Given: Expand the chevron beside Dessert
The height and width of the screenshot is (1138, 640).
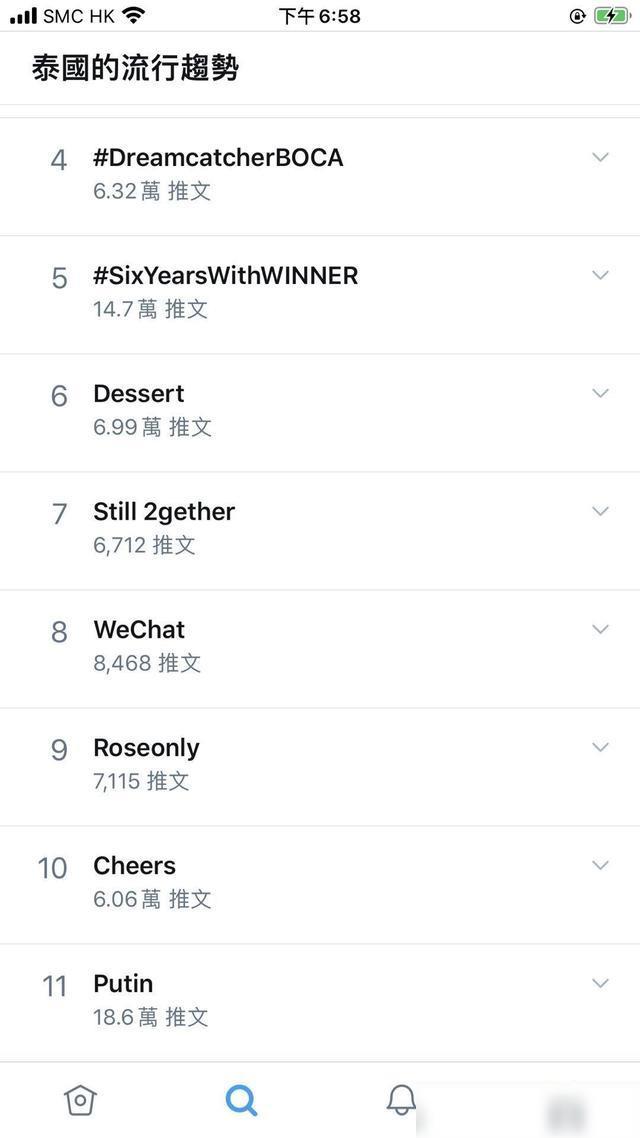Looking at the screenshot, I should pos(600,393).
